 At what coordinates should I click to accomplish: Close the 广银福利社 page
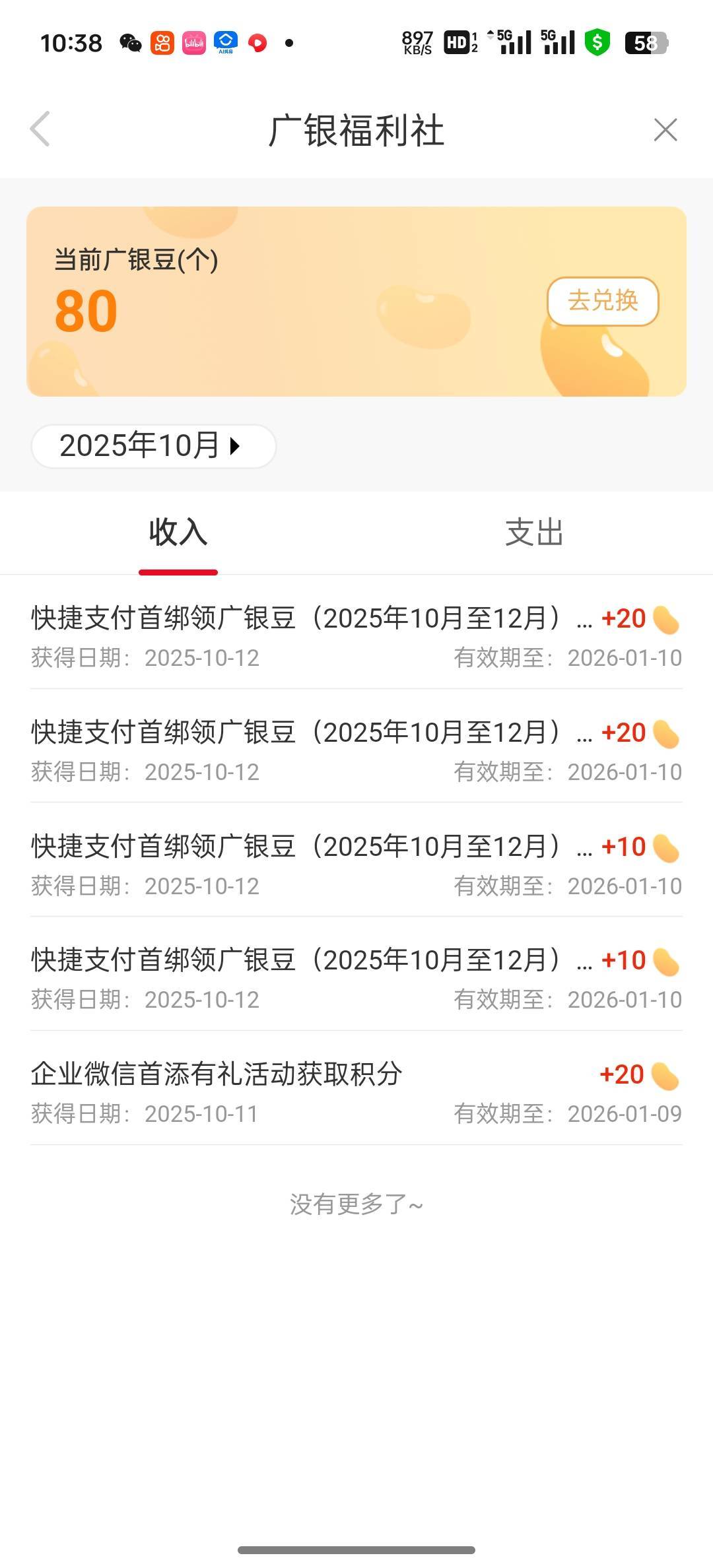665,130
